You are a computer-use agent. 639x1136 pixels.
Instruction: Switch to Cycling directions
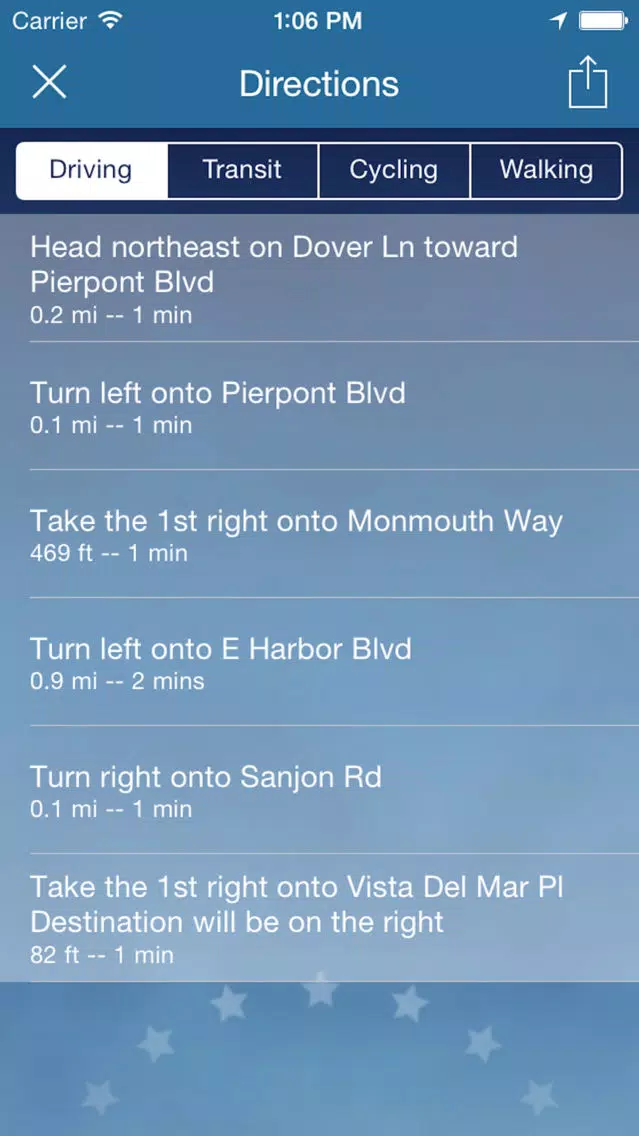tap(394, 170)
